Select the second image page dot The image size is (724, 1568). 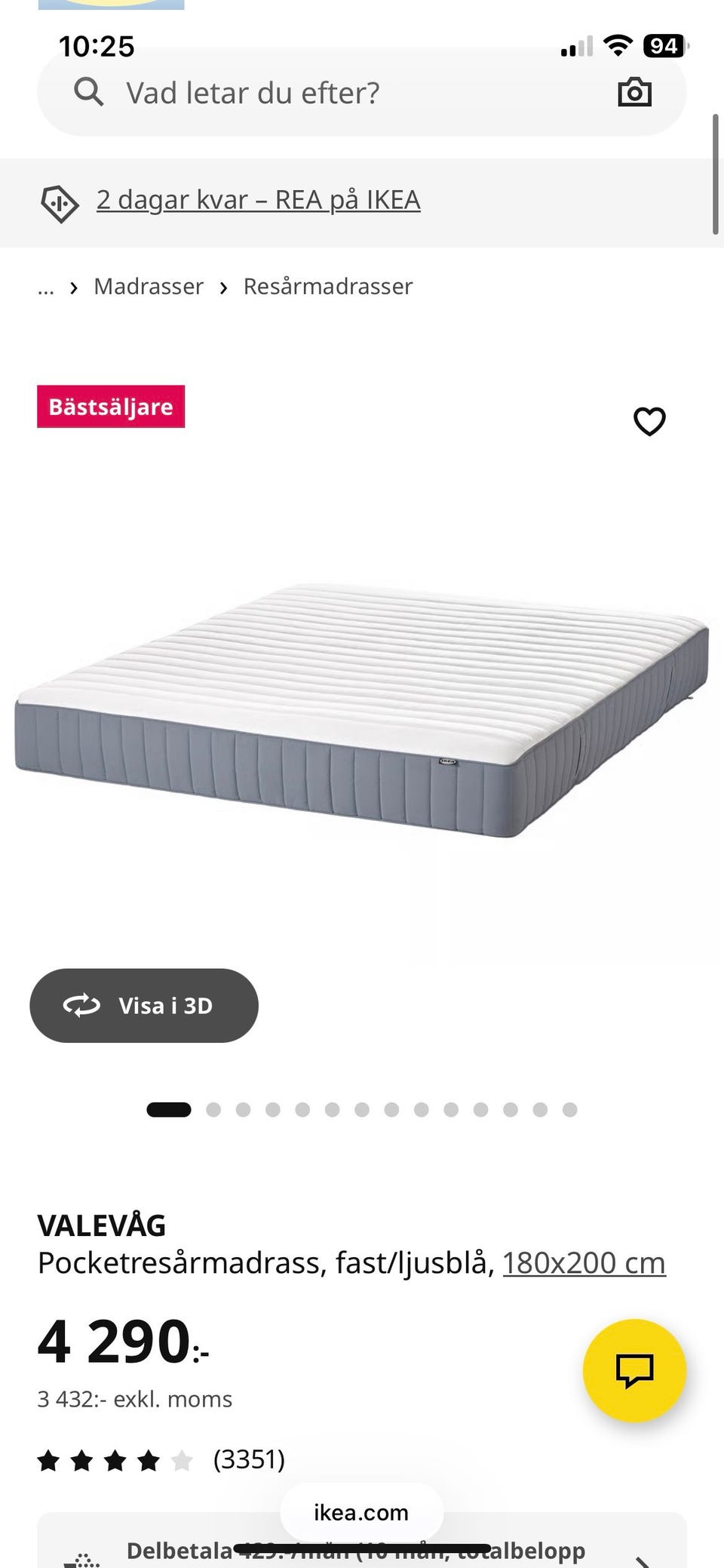pyautogui.click(x=213, y=1109)
